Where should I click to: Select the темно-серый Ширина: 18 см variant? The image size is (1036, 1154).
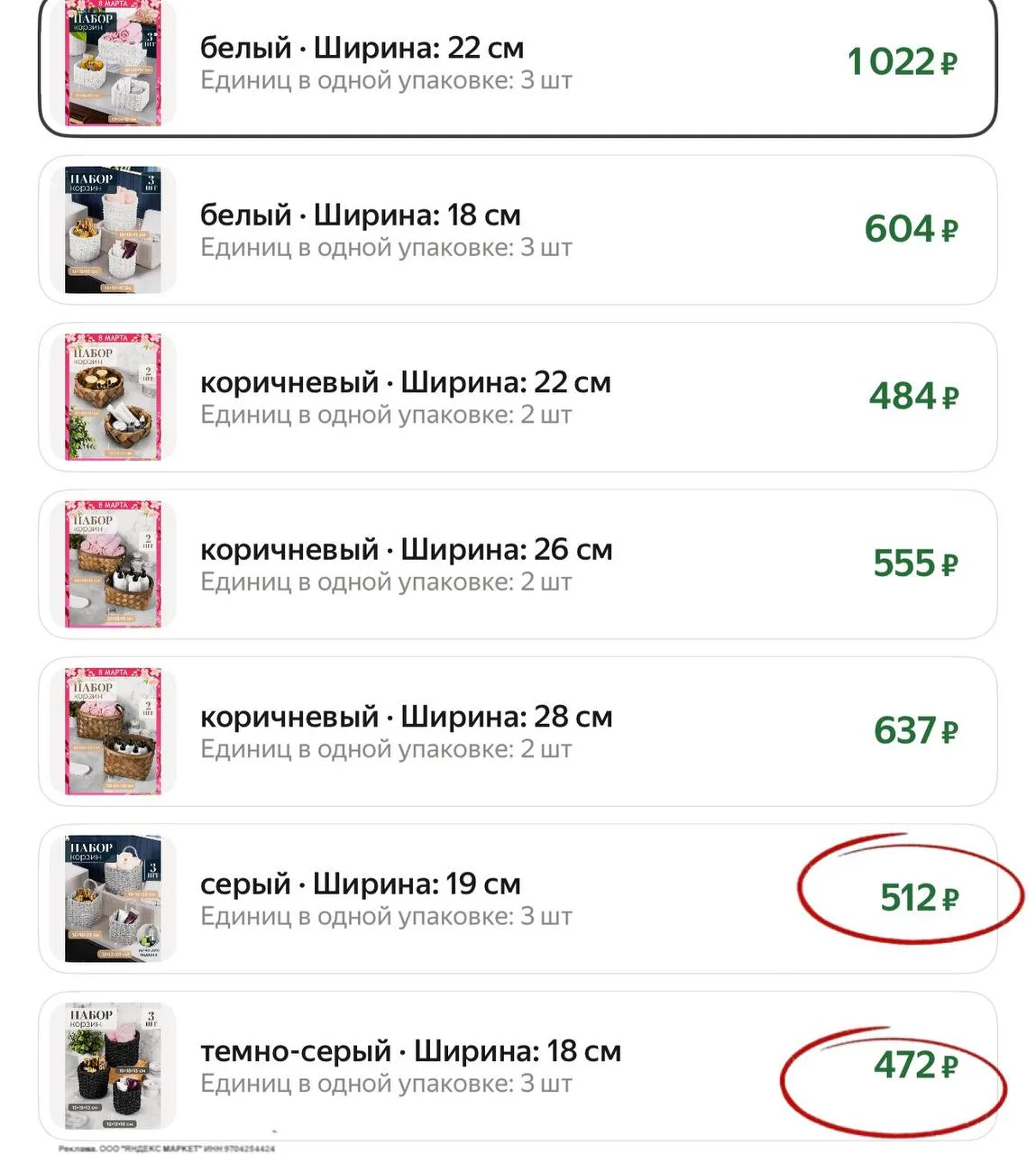point(518,1066)
